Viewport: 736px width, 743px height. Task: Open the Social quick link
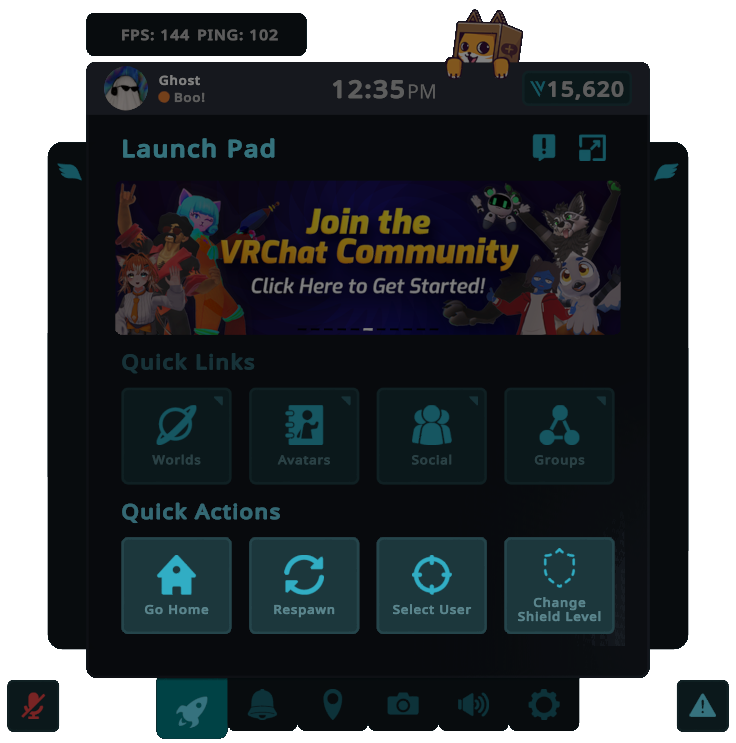[x=431, y=436]
